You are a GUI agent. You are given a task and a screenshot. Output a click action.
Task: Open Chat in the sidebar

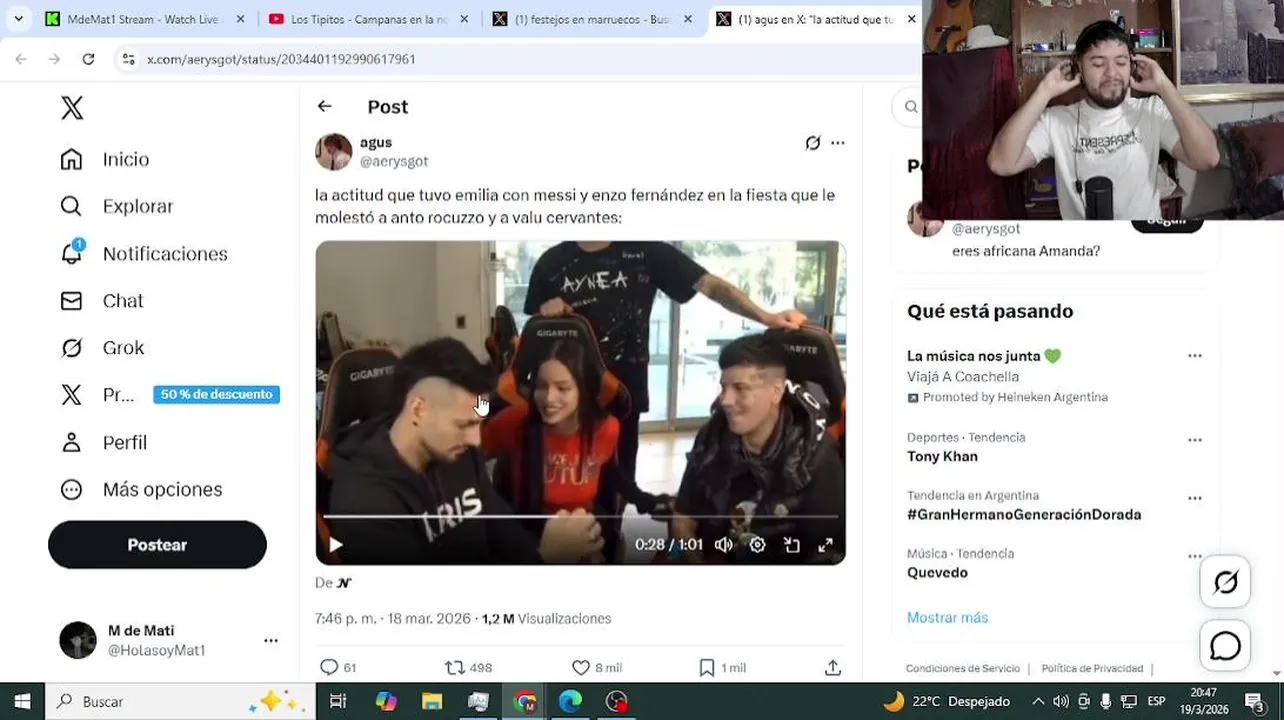pos(102,300)
